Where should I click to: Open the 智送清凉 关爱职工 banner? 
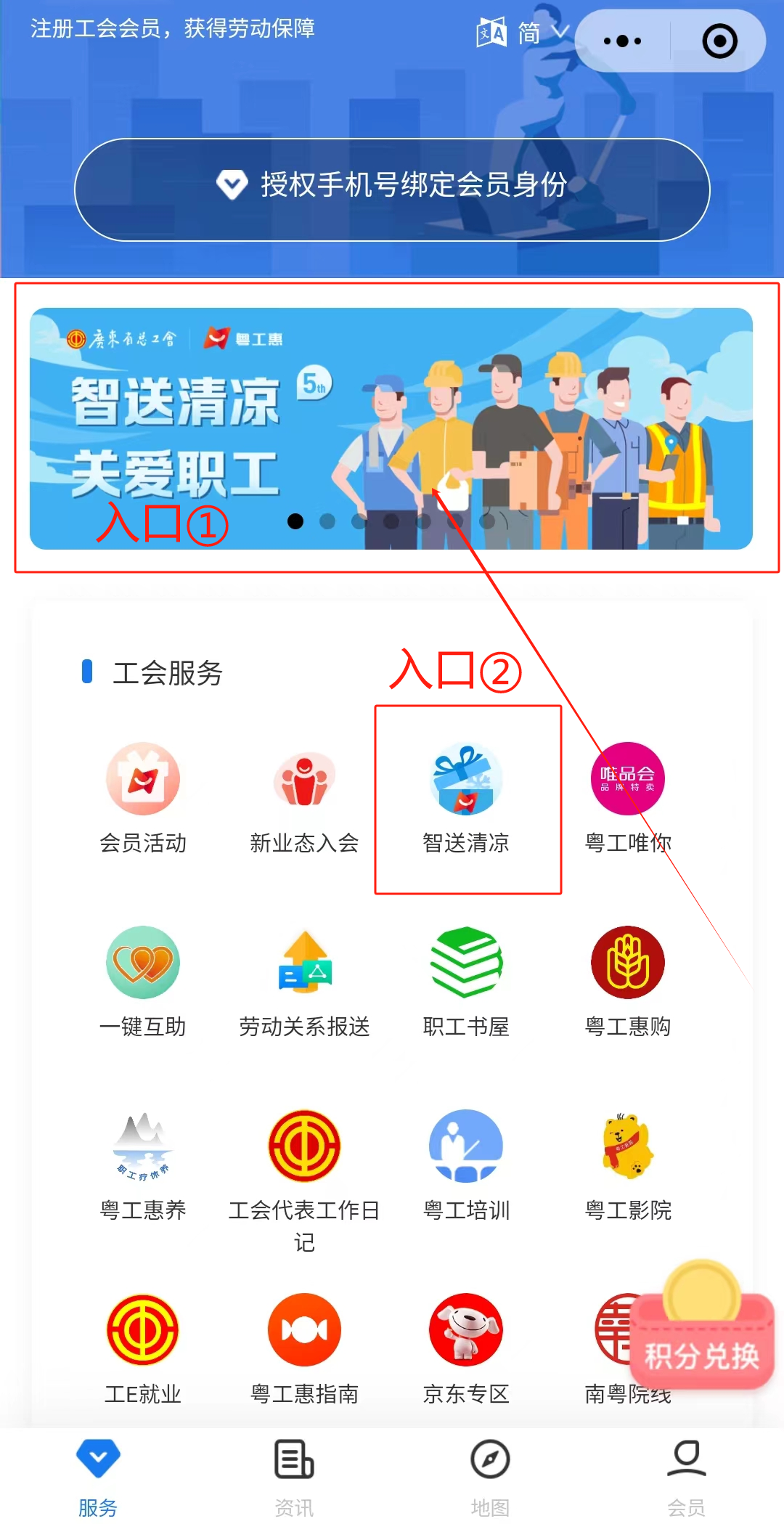[391, 428]
